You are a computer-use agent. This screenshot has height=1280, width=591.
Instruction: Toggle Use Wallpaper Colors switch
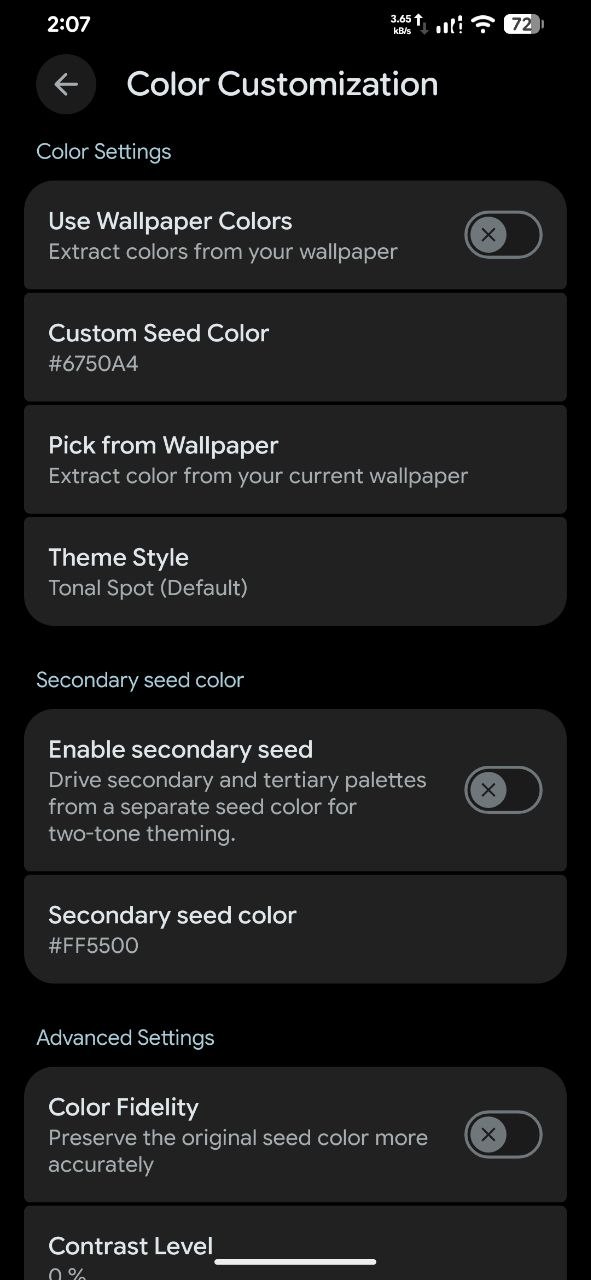(503, 236)
